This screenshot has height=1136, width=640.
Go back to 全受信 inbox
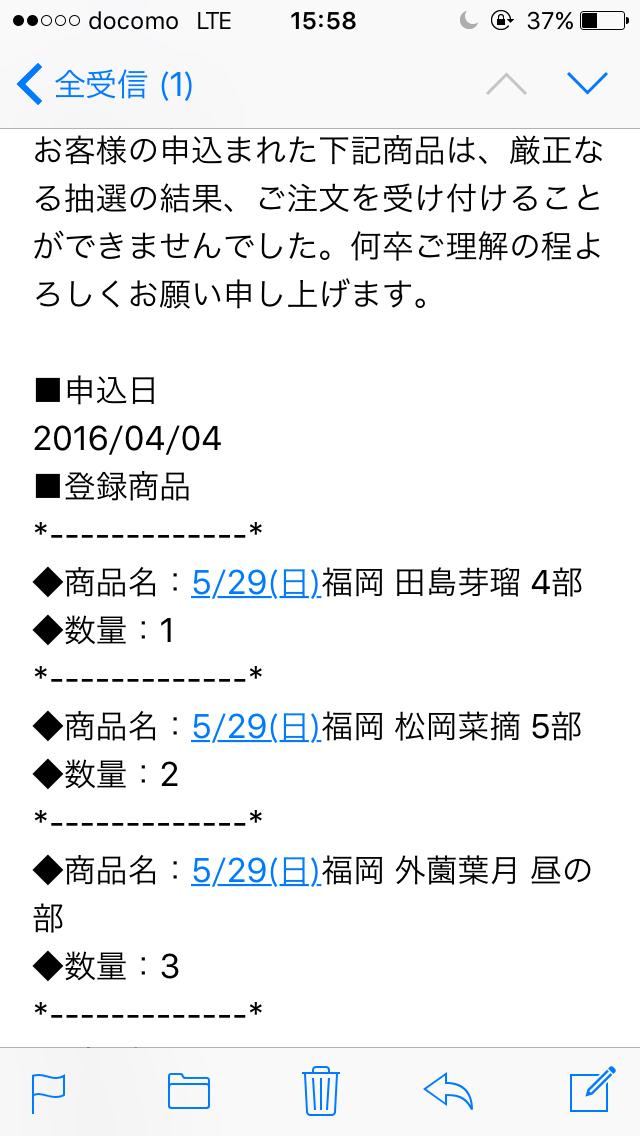[x=104, y=85]
